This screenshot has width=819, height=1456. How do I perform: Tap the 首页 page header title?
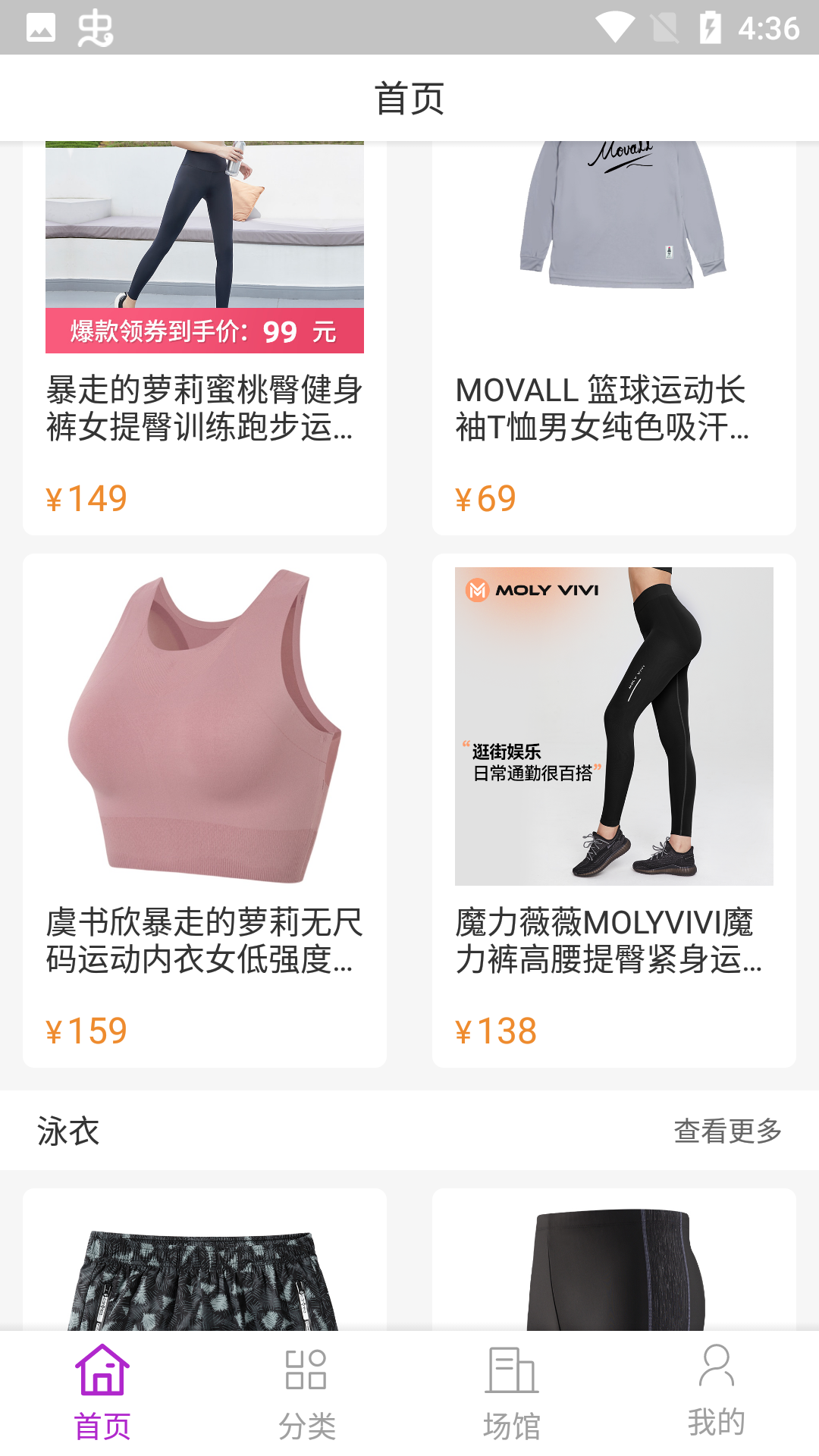[409, 97]
